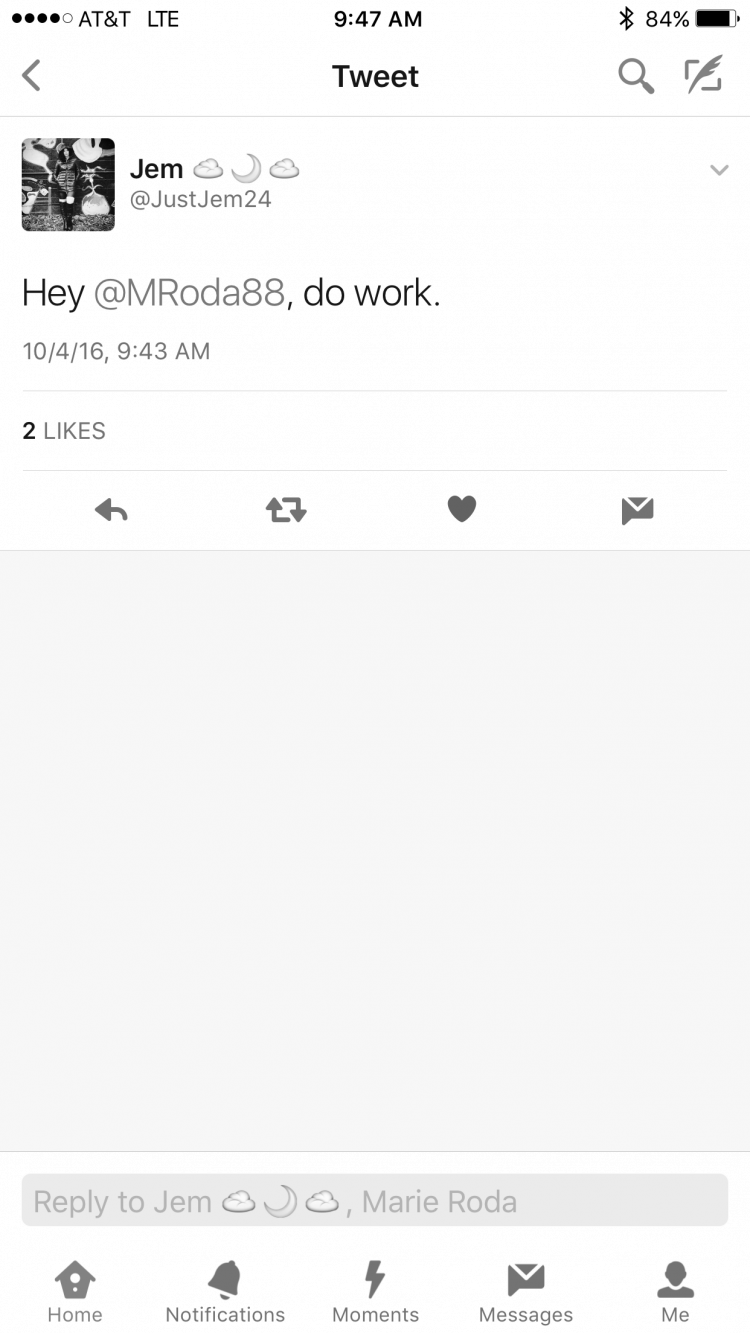The image size is (750, 1333).
Task: Open the @MRoda88 mention
Action: coord(189,293)
